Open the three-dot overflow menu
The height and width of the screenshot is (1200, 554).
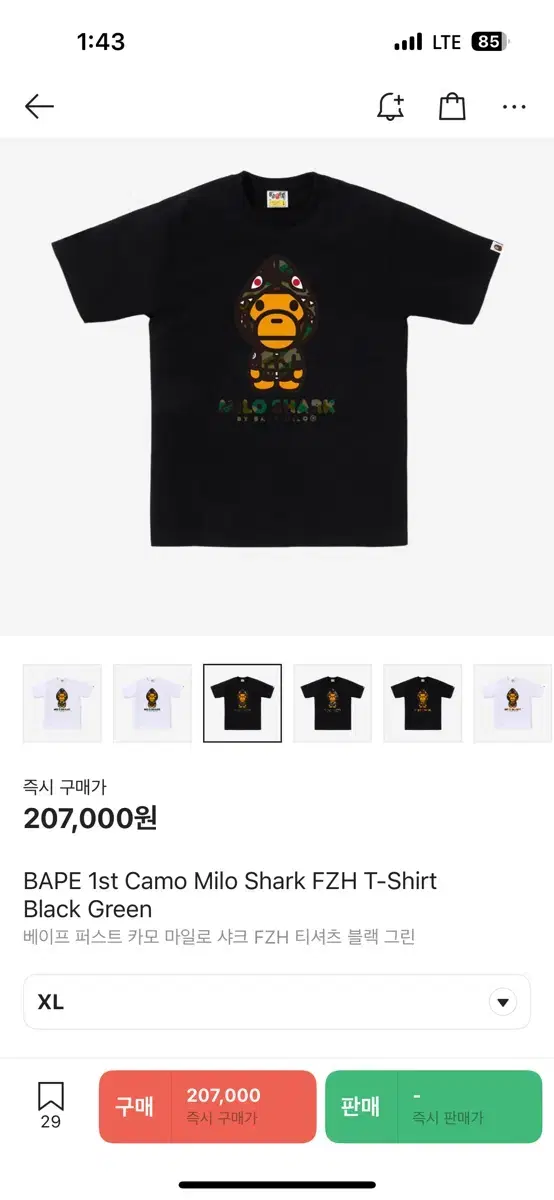(x=514, y=106)
